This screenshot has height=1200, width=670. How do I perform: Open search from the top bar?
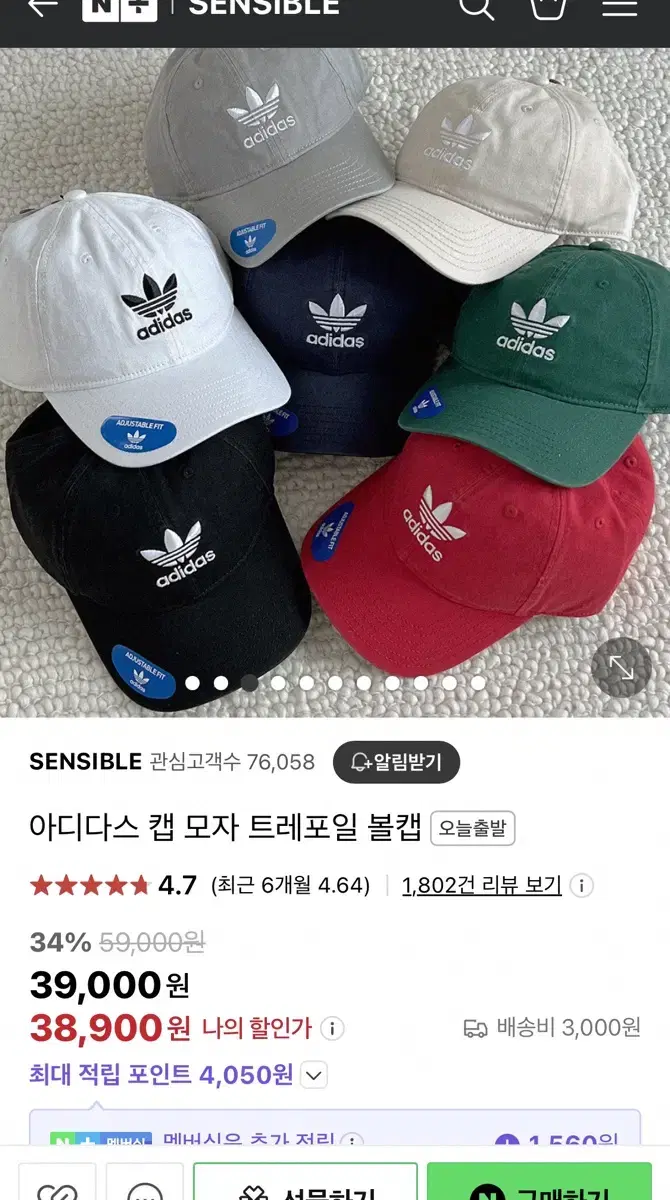click(x=476, y=8)
